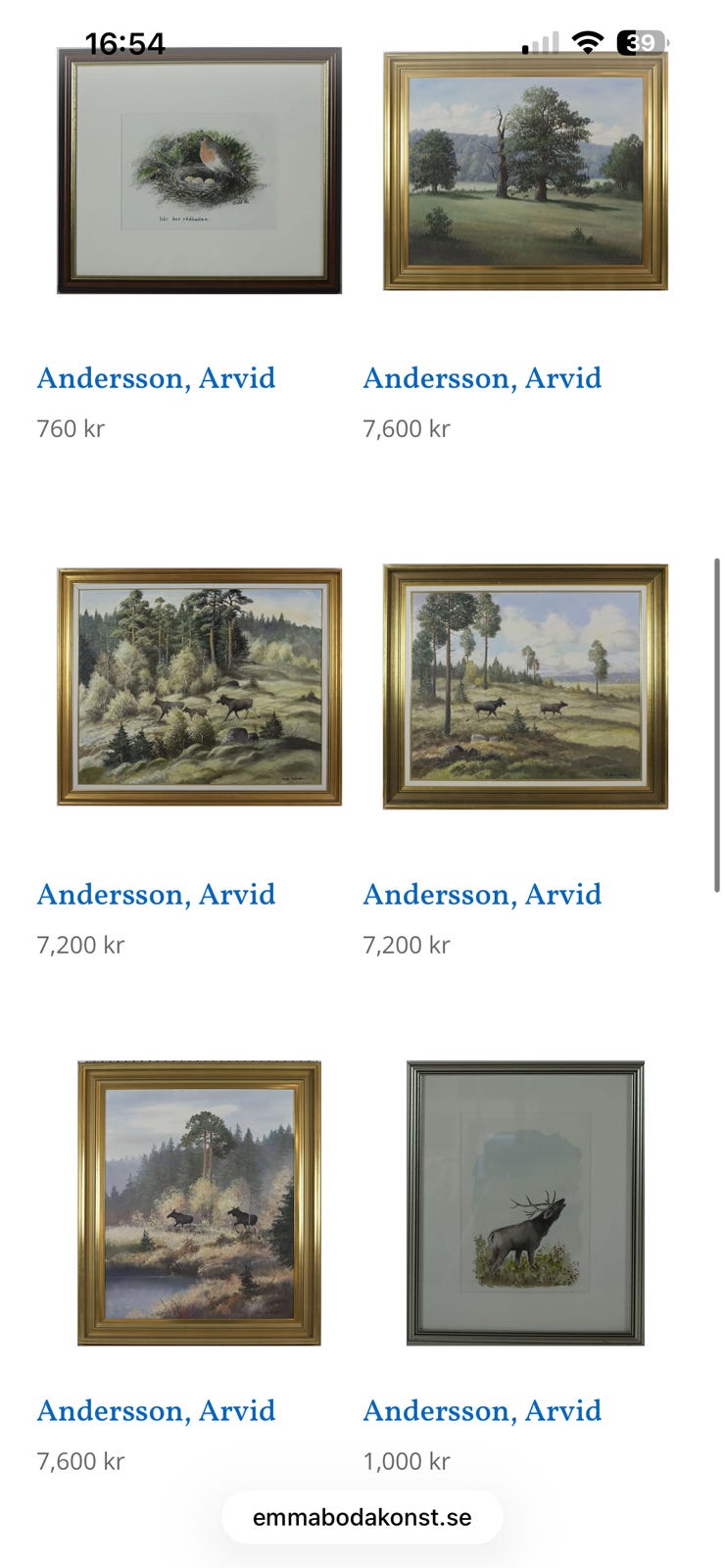Tap the cellular signal bars icon
The image size is (725, 1568).
pyautogui.click(x=539, y=41)
